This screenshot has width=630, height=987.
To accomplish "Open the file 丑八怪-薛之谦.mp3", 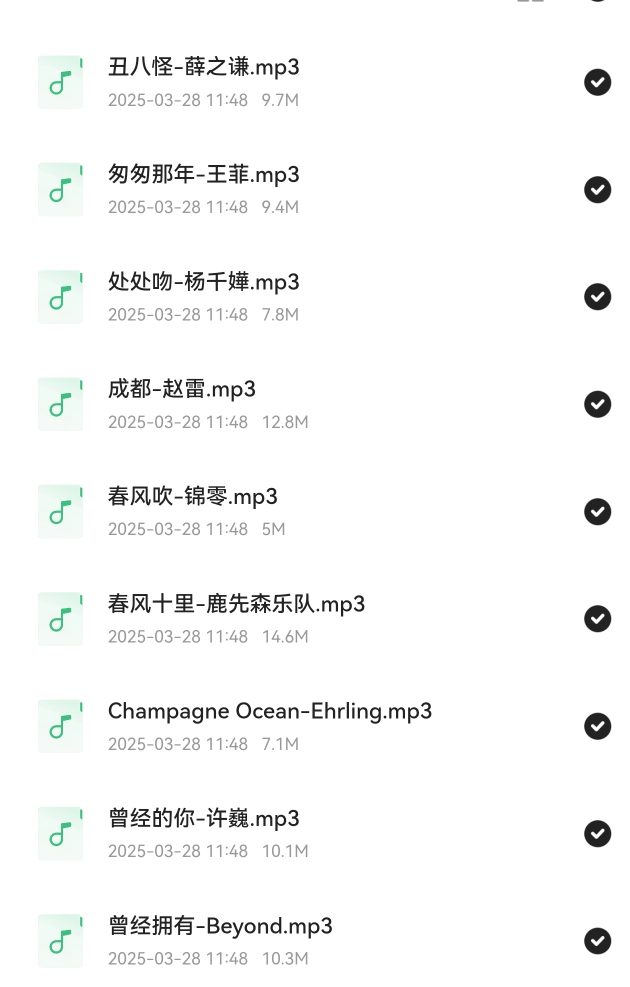I will pyautogui.click(x=204, y=68).
